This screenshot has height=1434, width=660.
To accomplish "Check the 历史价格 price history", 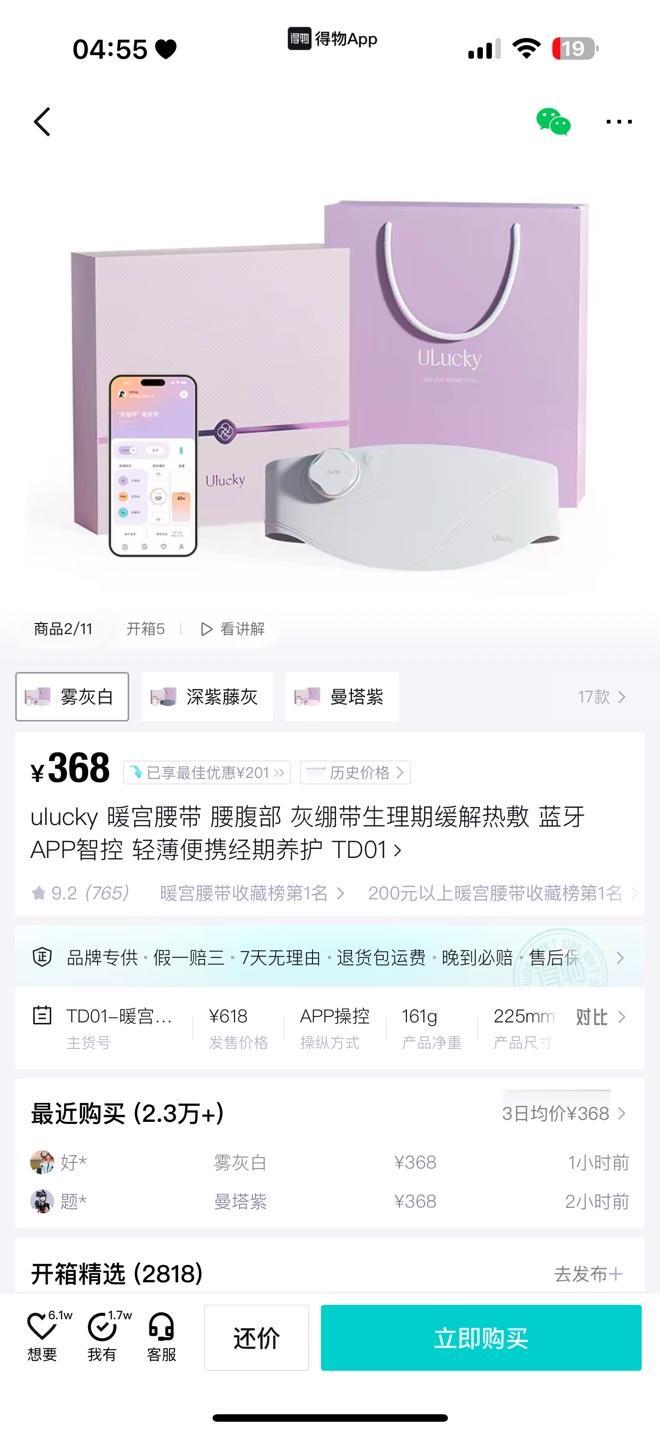I will tap(355, 772).
